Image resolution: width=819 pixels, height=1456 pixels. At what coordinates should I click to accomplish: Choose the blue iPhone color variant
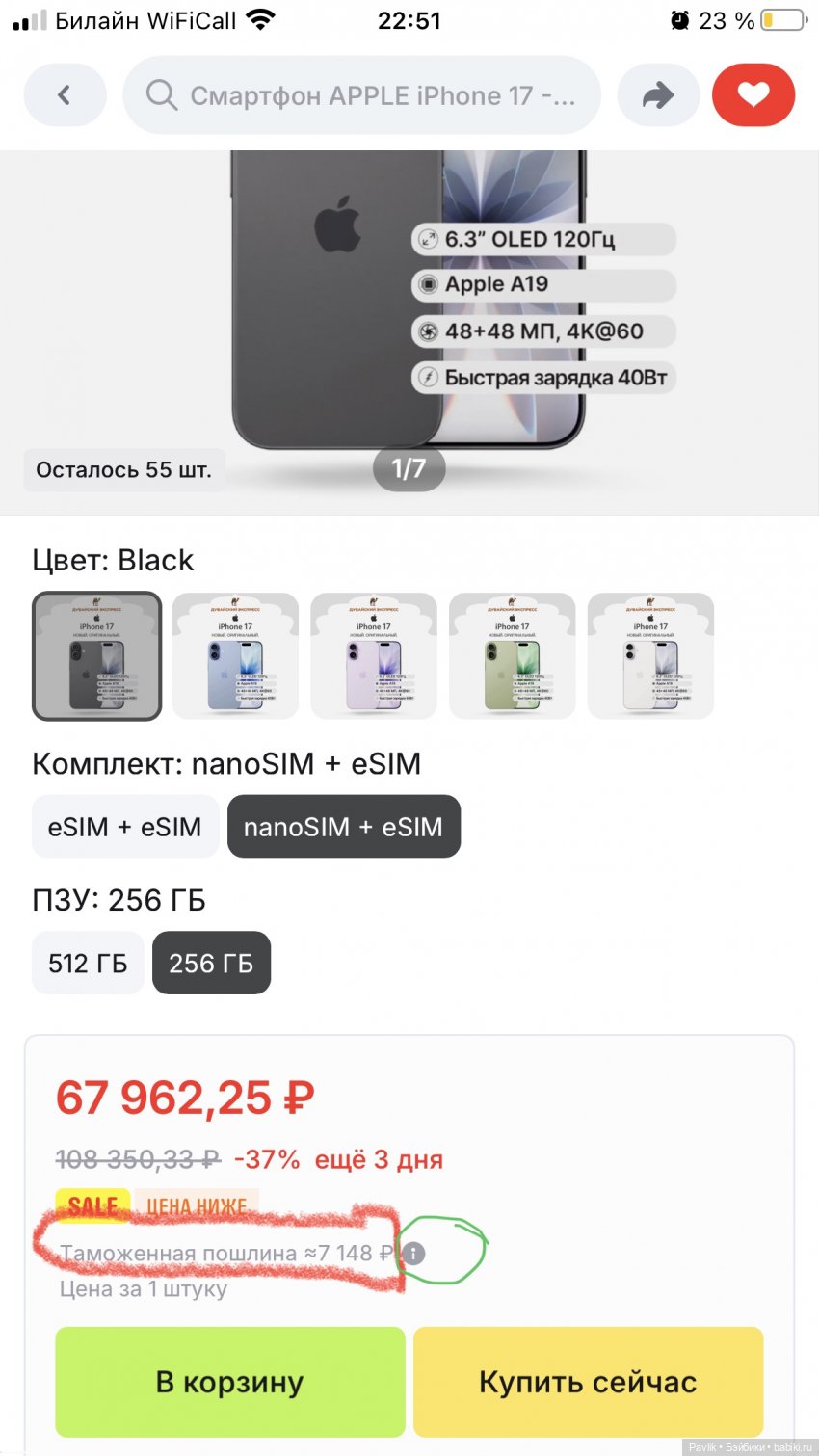tap(235, 655)
